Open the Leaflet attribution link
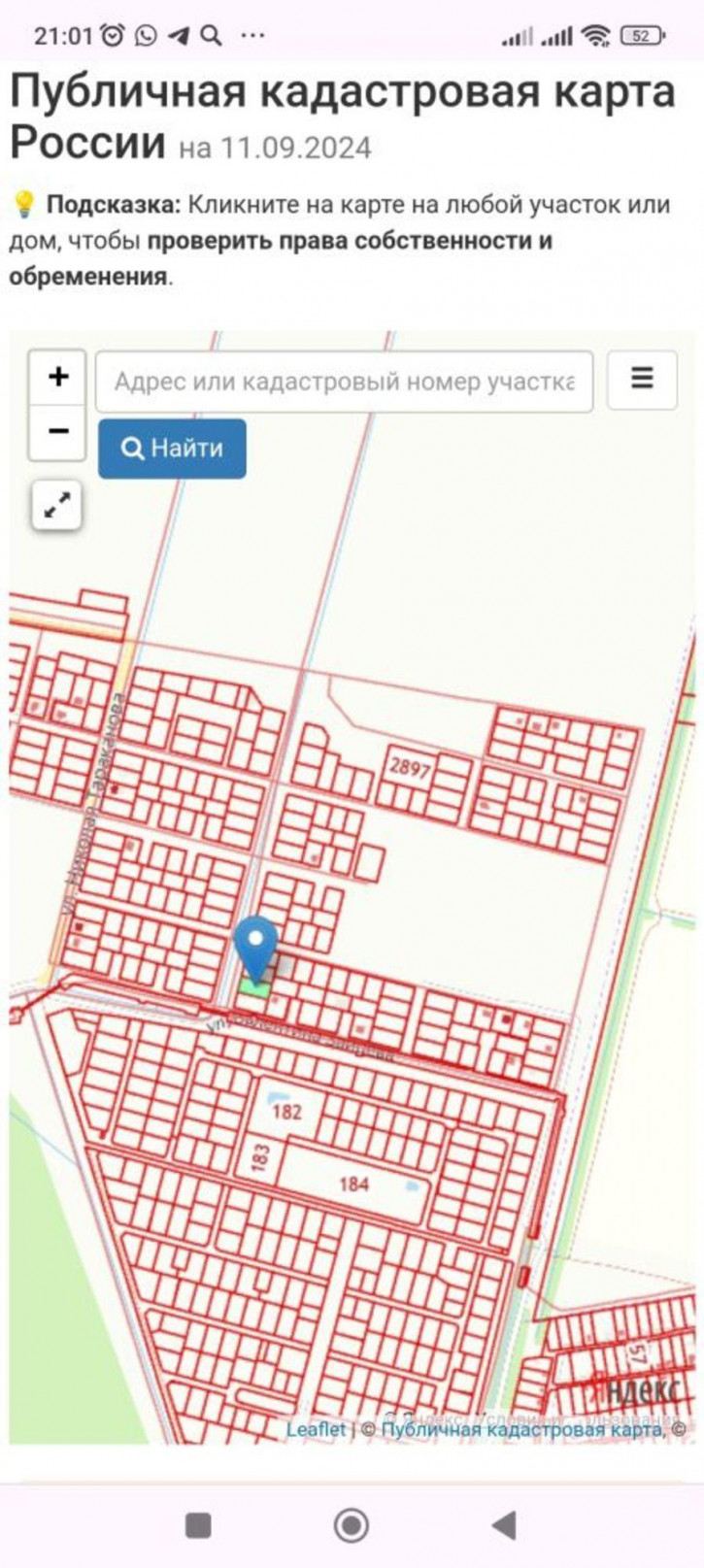Image resolution: width=704 pixels, height=1568 pixels. 316,1429
